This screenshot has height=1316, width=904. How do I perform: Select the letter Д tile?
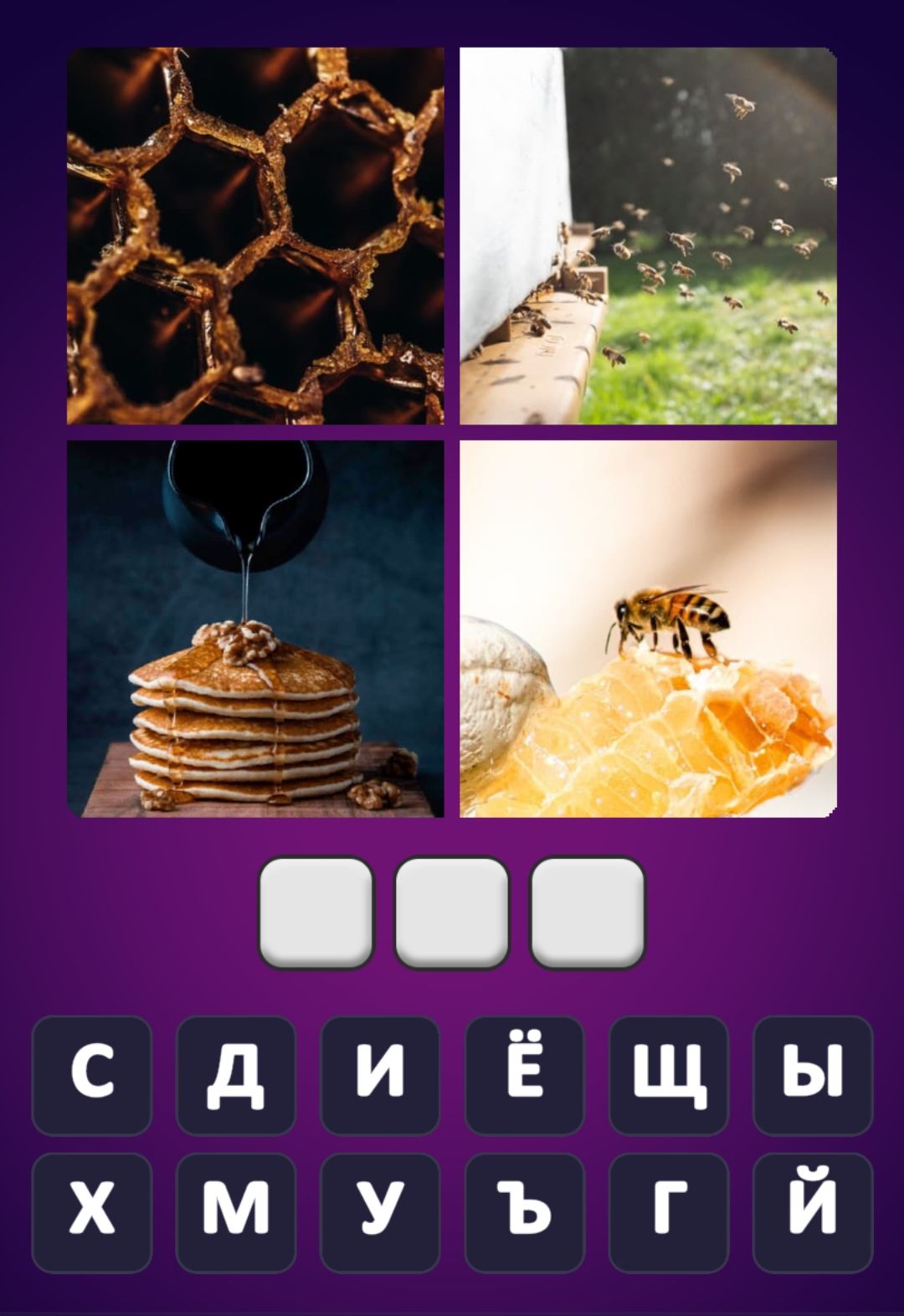[x=236, y=1075]
